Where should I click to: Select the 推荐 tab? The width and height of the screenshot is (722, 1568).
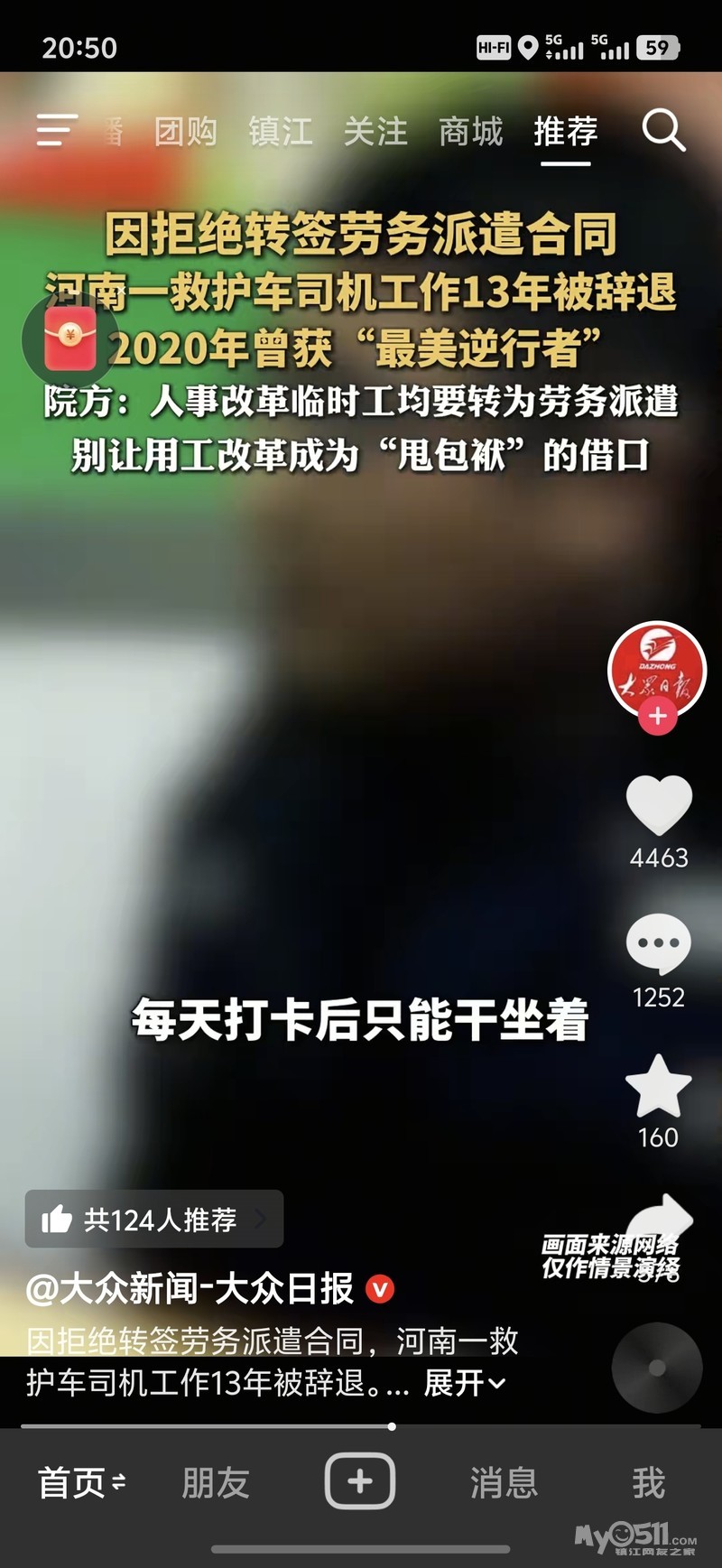pyautogui.click(x=566, y=132)
